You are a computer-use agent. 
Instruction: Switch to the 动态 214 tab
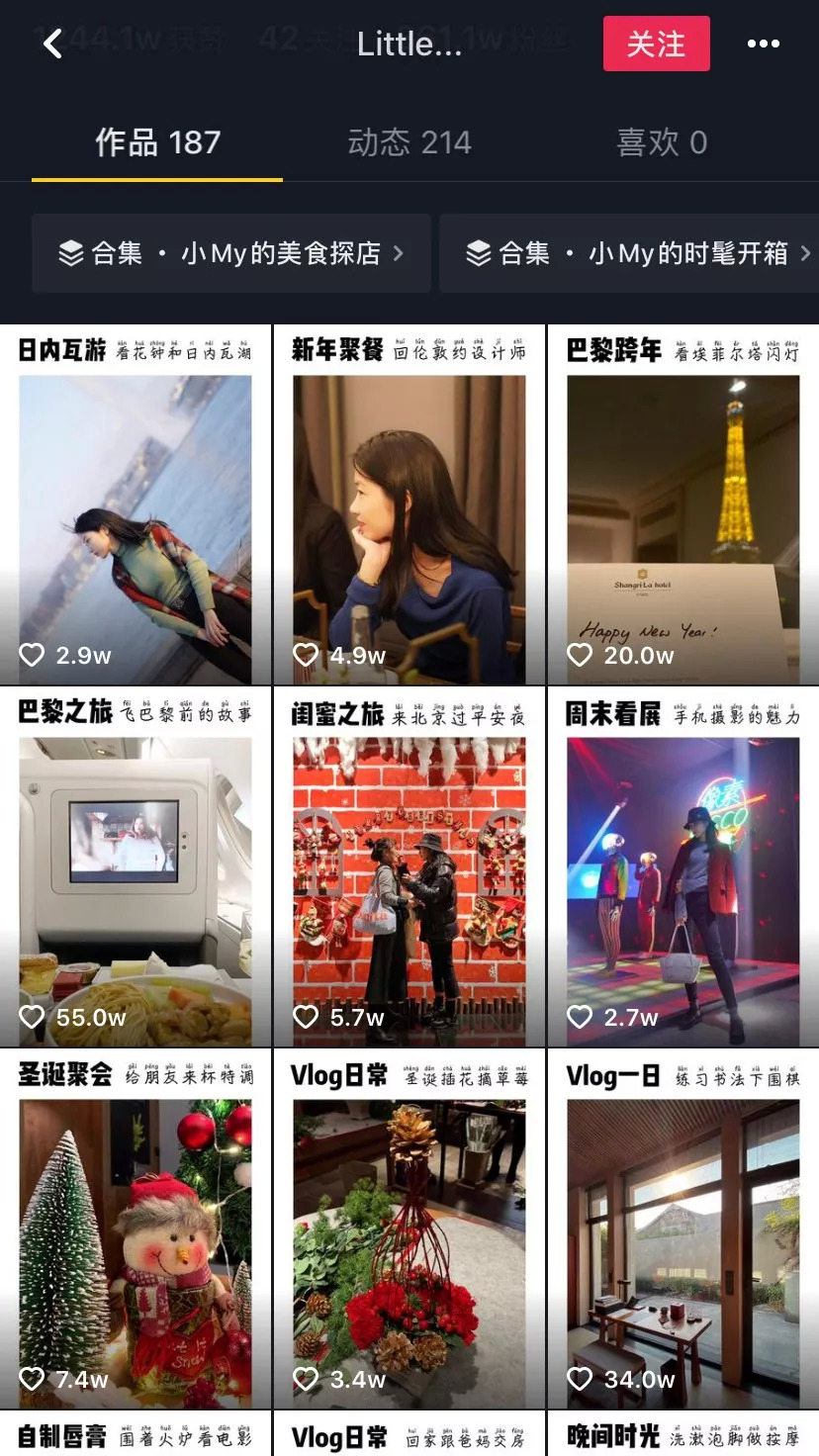click(409, 142)
